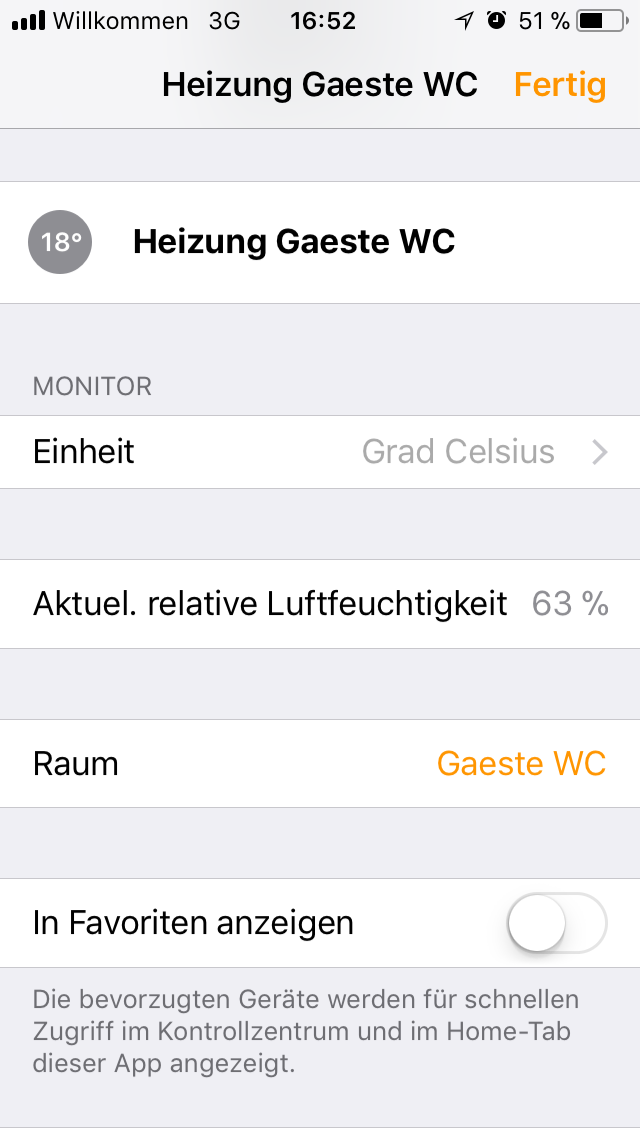Tap Fertig to finish editing

559,85
